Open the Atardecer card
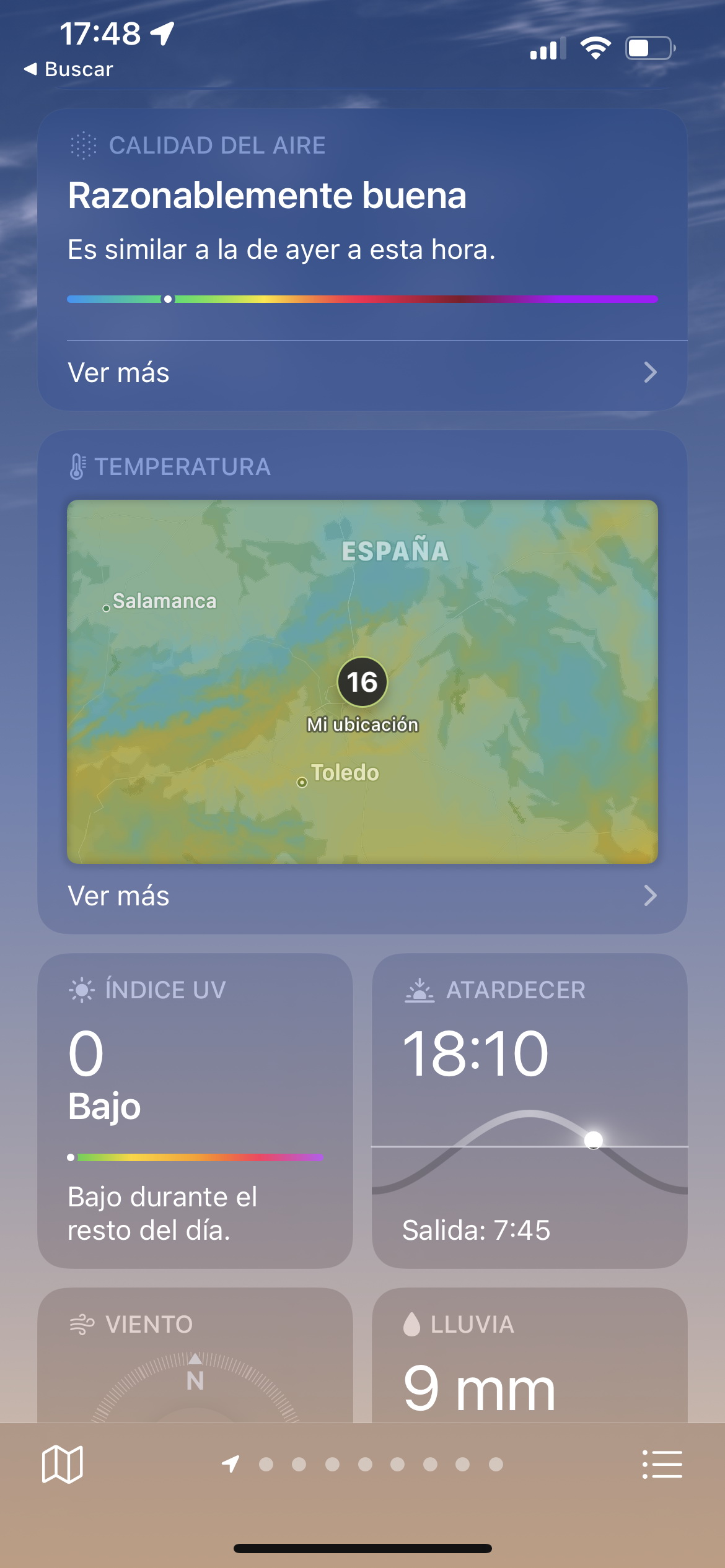Viewport: 725px width, 1568px height. [x=530, y=1110]
